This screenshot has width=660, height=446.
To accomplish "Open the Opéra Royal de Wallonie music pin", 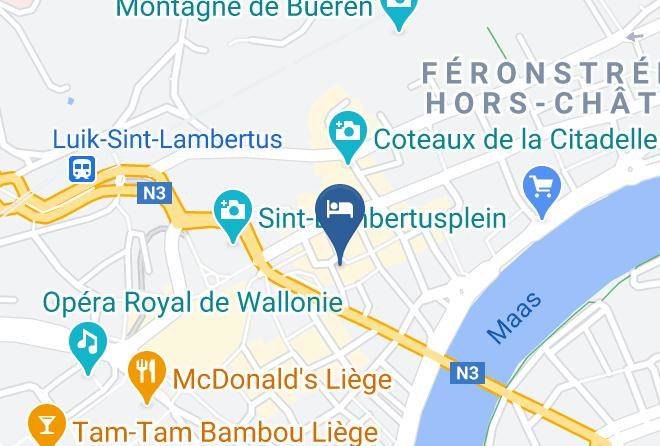I will click(x=88, y=347).
